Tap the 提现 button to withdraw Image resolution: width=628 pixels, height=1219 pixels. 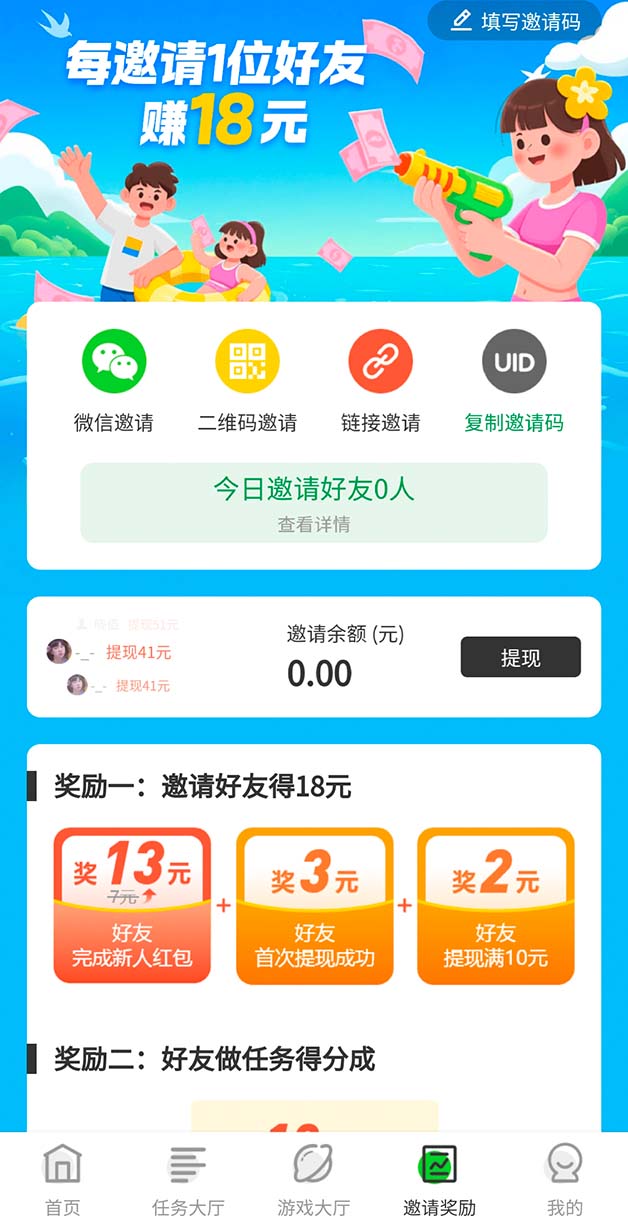pos(520,657)
